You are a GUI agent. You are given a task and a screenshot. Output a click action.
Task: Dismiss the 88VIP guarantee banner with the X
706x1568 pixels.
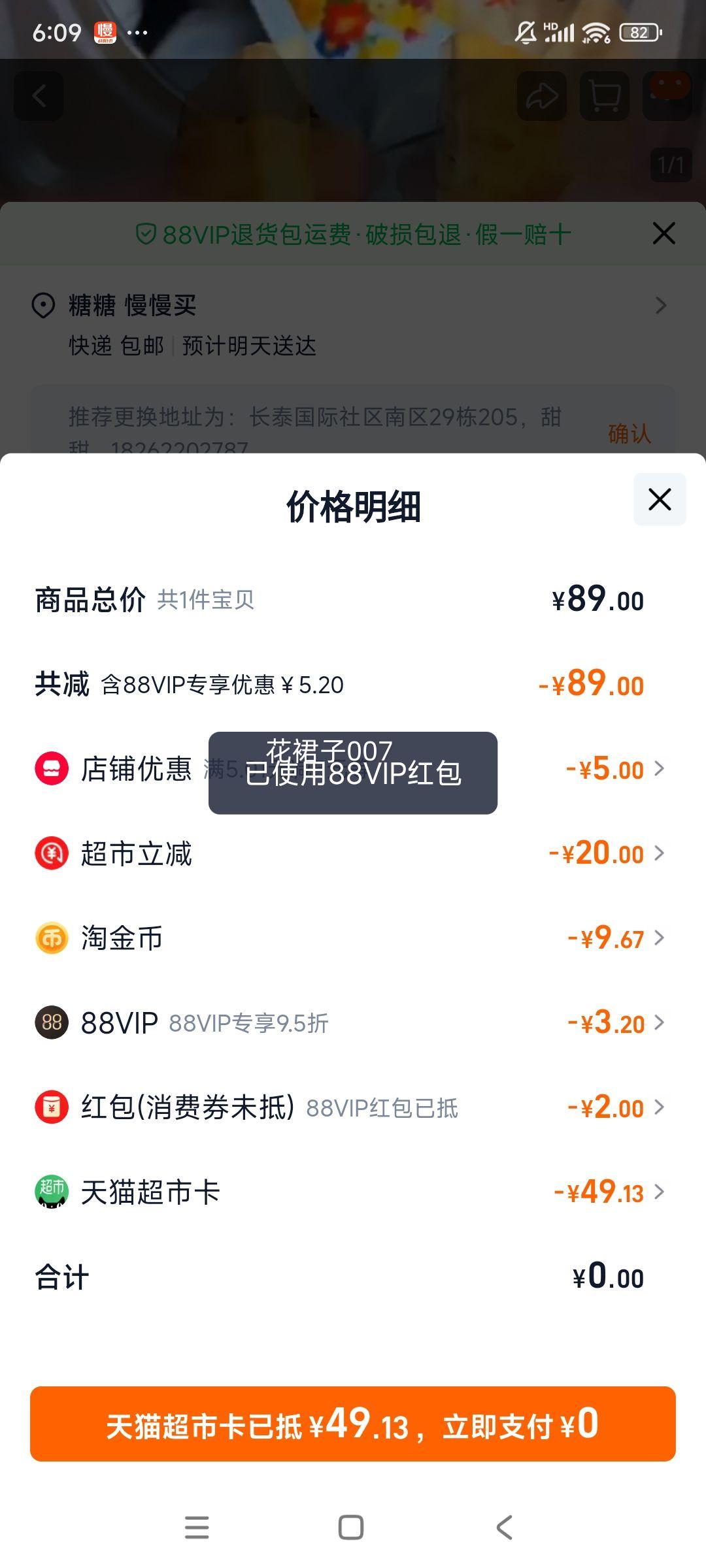click(663, 233)
